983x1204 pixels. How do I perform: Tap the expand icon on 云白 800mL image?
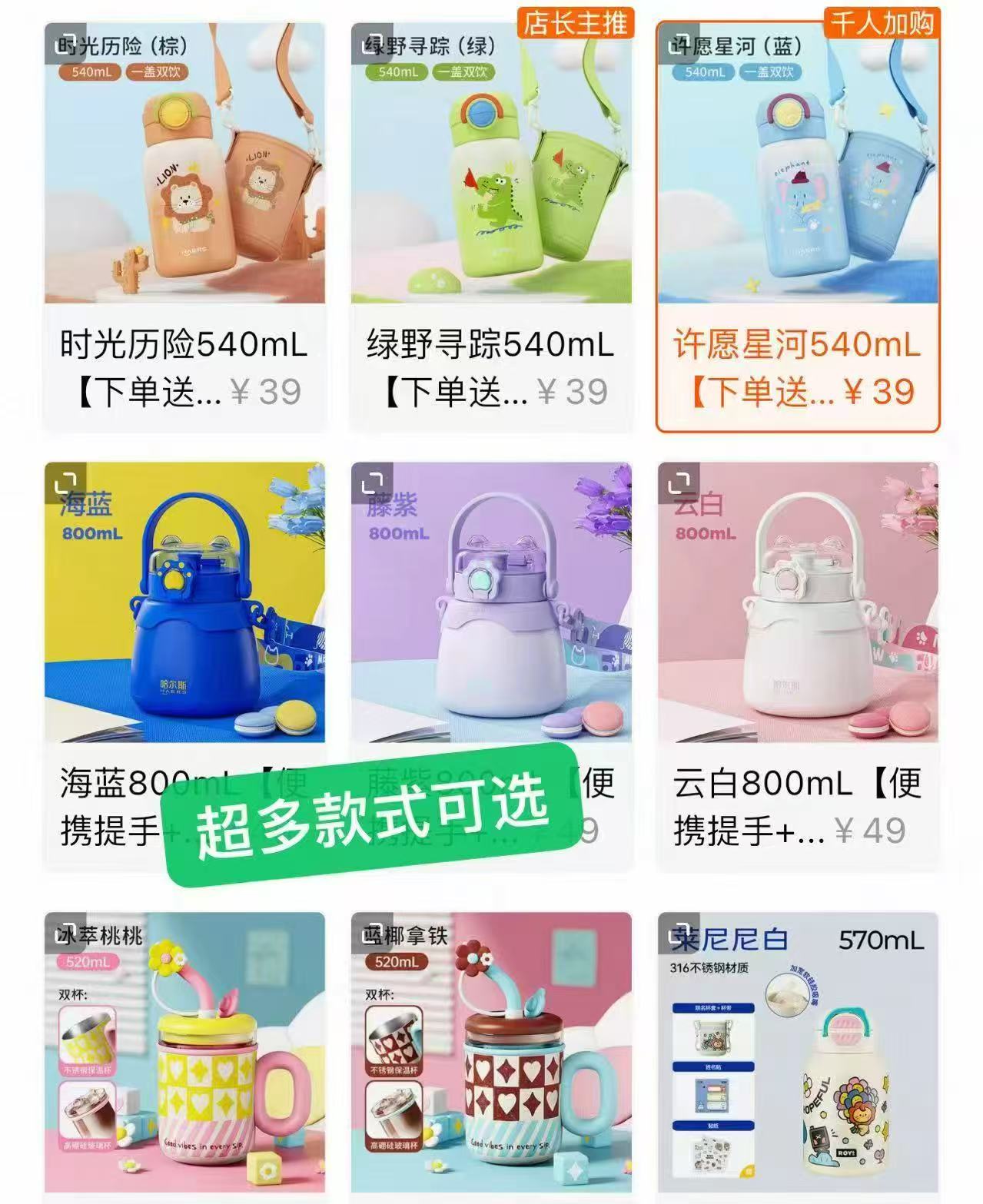(681, 484)
